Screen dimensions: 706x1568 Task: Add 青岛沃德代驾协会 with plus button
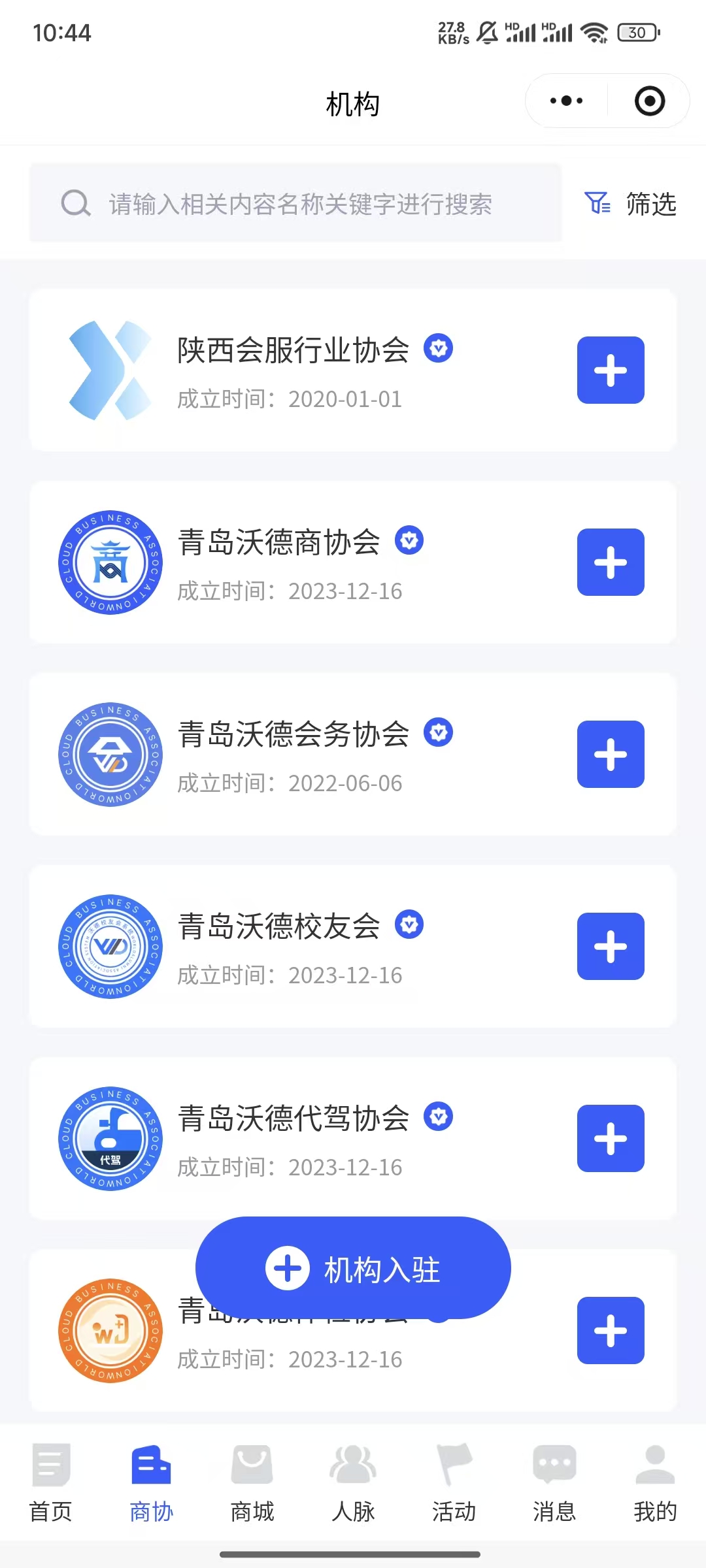coord(611,1139)
